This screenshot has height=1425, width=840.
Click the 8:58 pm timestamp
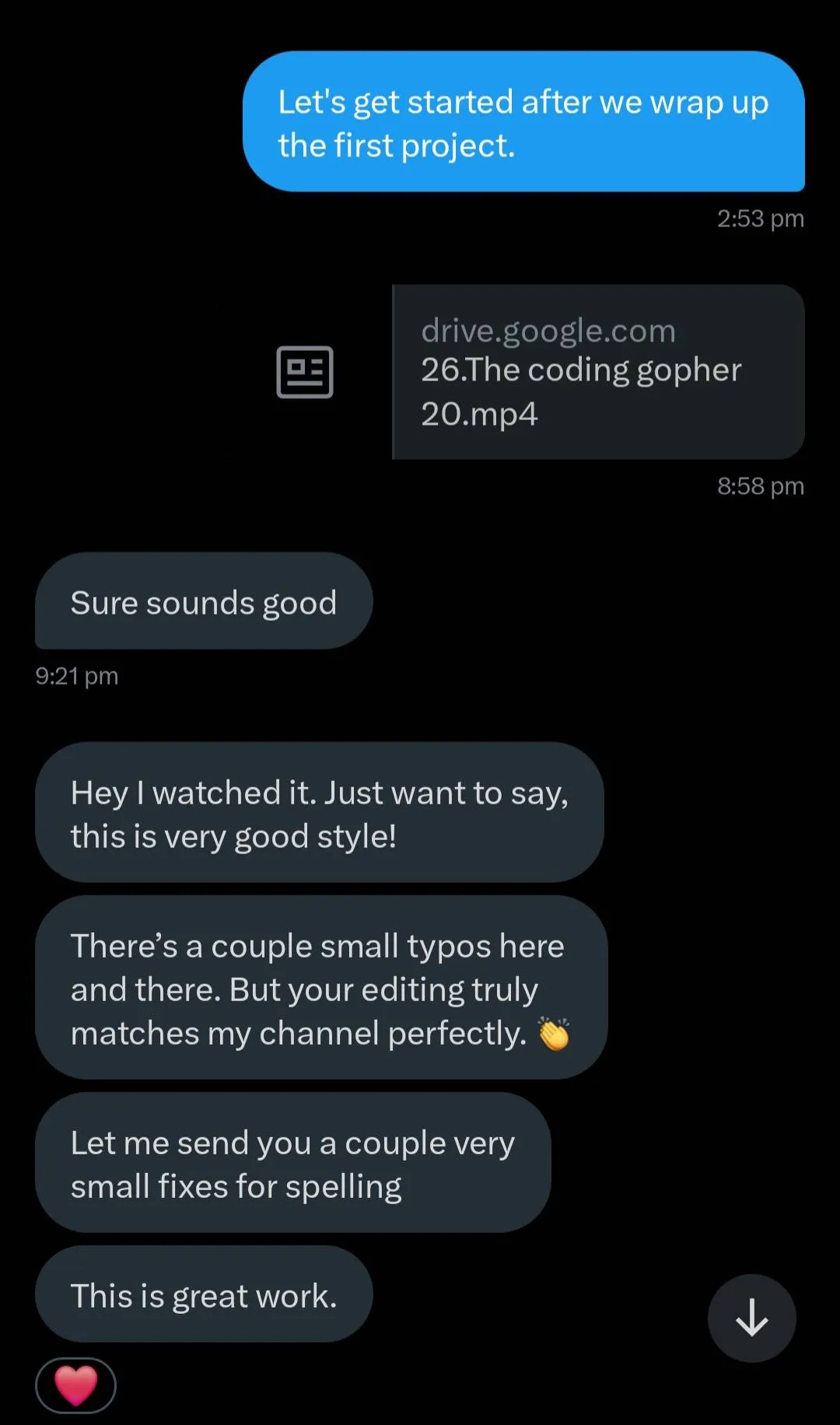[760, 485]
